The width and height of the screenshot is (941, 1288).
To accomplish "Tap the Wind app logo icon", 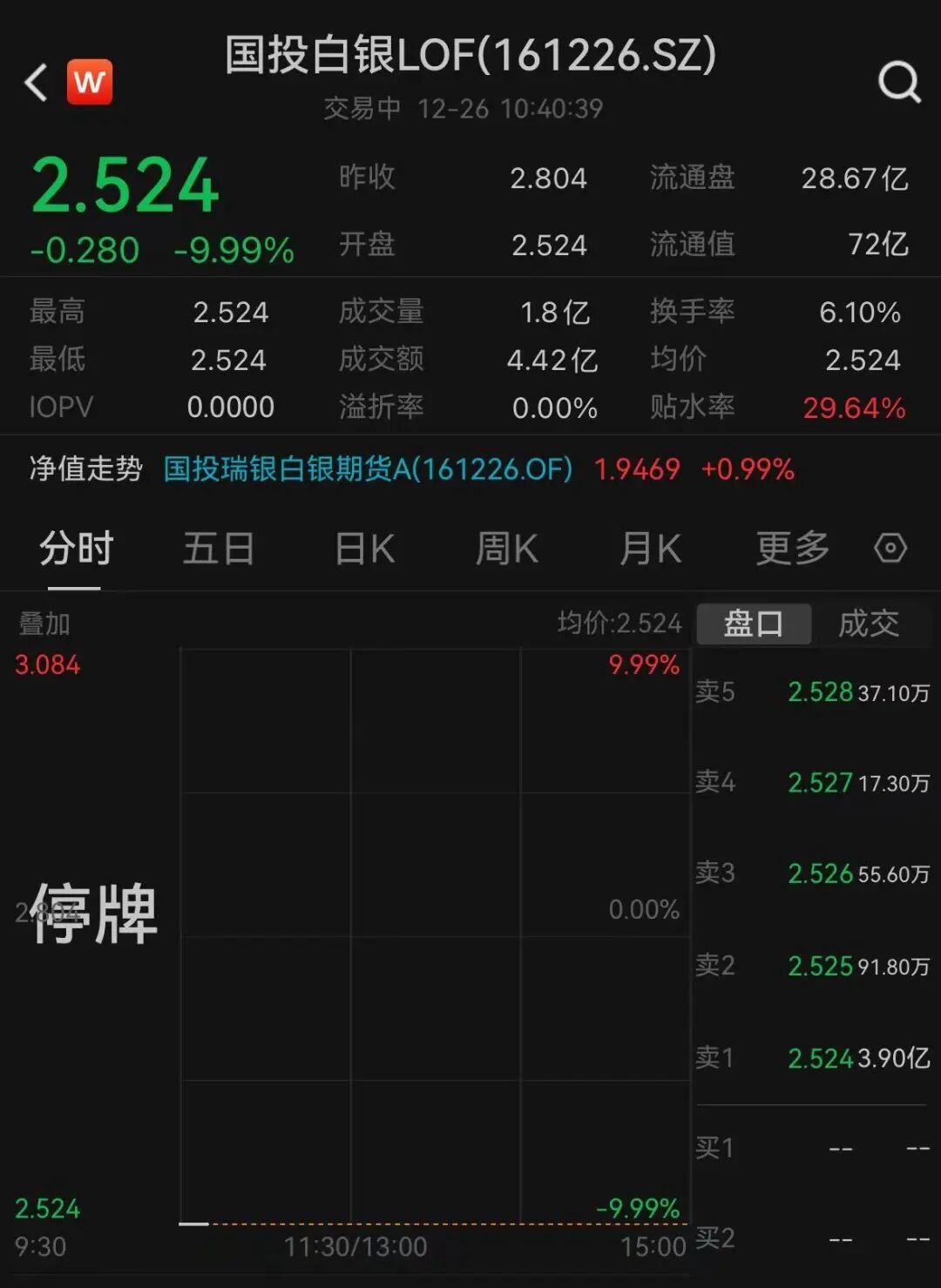I will pos(91,82).
